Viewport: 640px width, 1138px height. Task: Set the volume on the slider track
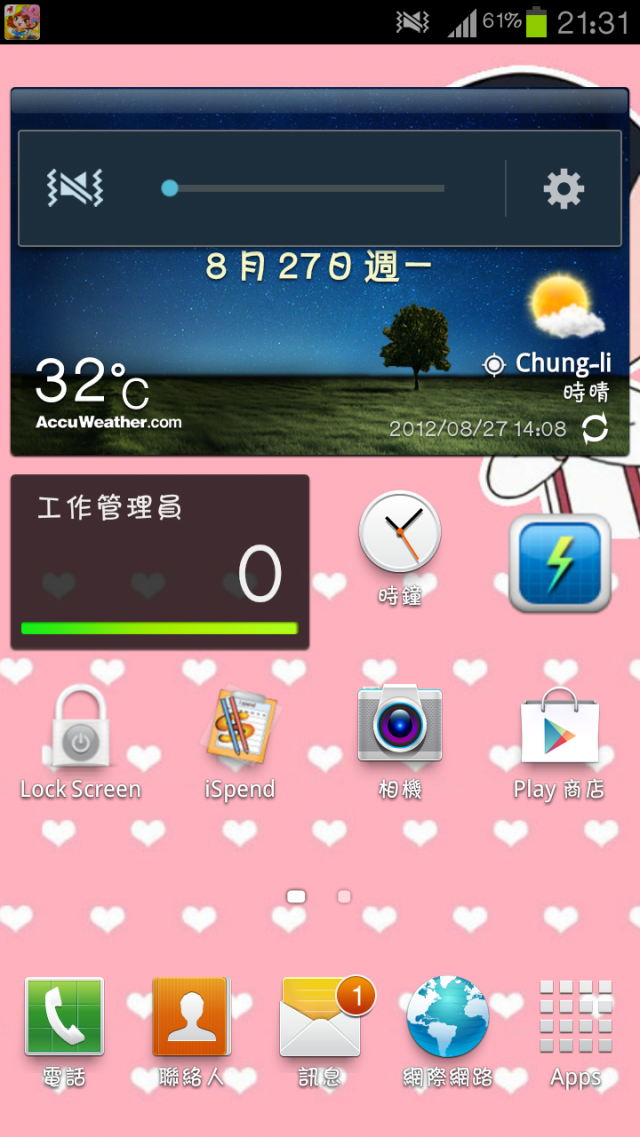click(306, 188)
